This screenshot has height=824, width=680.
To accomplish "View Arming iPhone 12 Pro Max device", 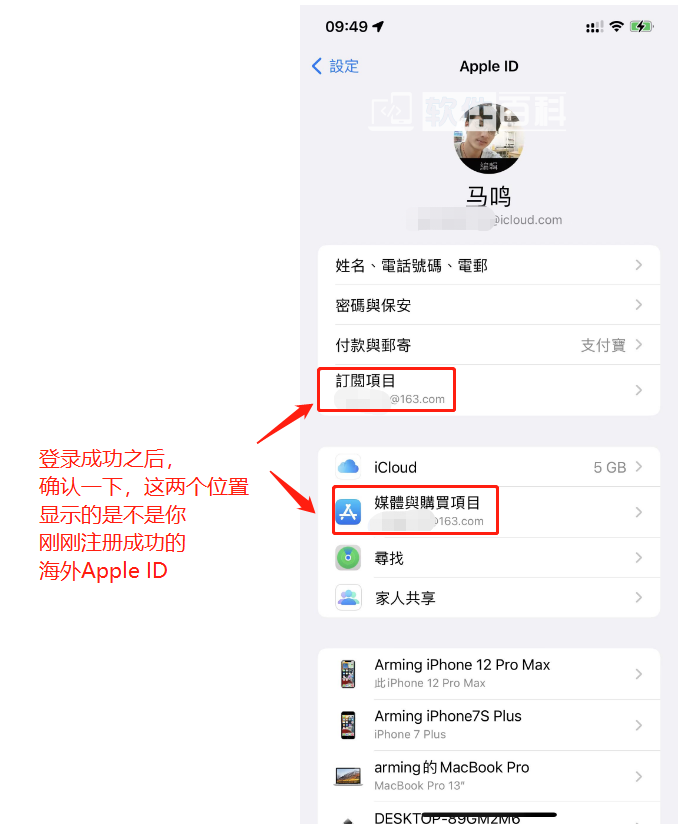I will click(488, 674).
